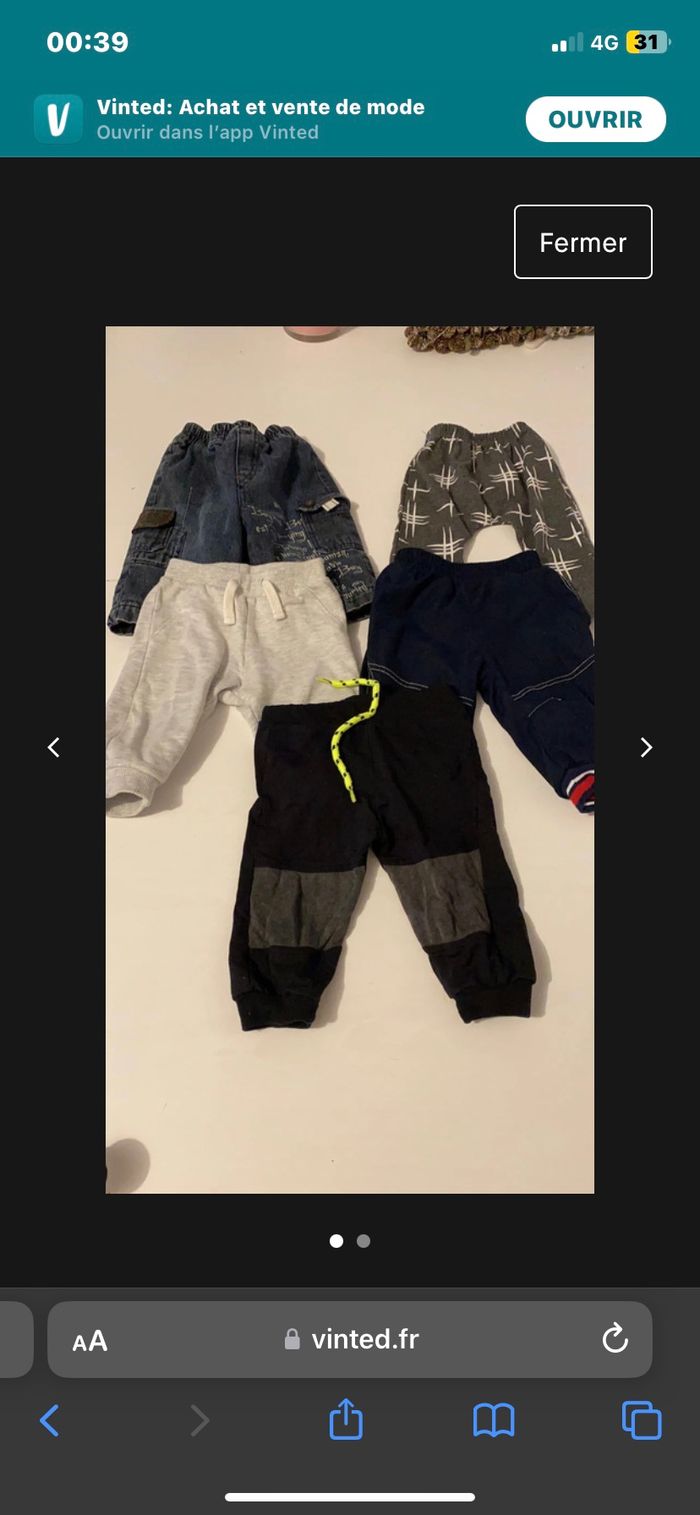Go back in Safari
This screenshot has width=700, height=1515.
(49, 1420)
